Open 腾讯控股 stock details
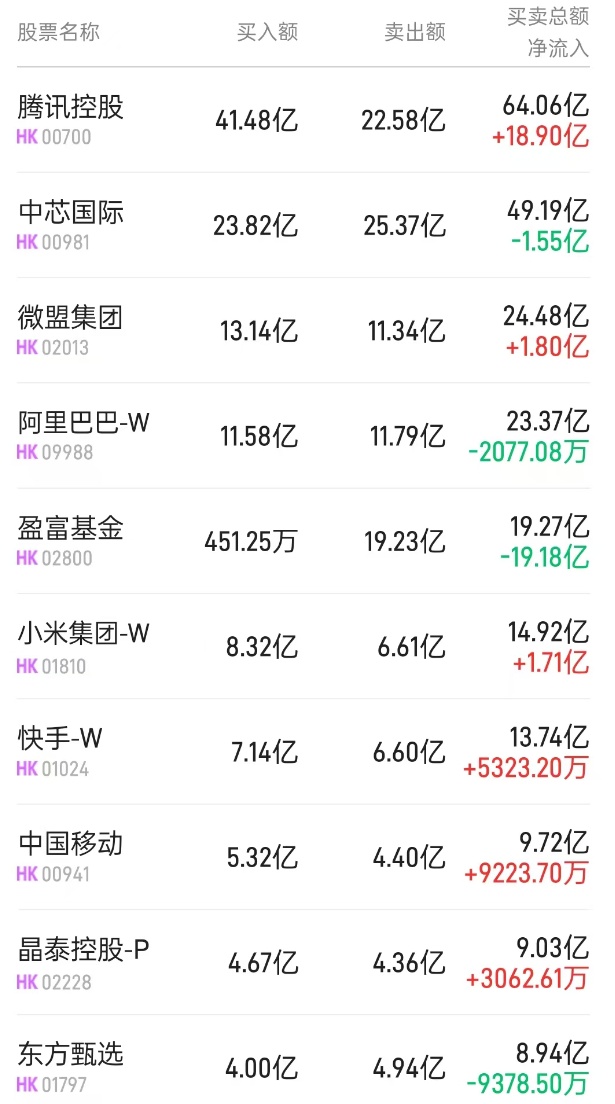Viewport: 615px width, 1104px height. click(71, 107)
